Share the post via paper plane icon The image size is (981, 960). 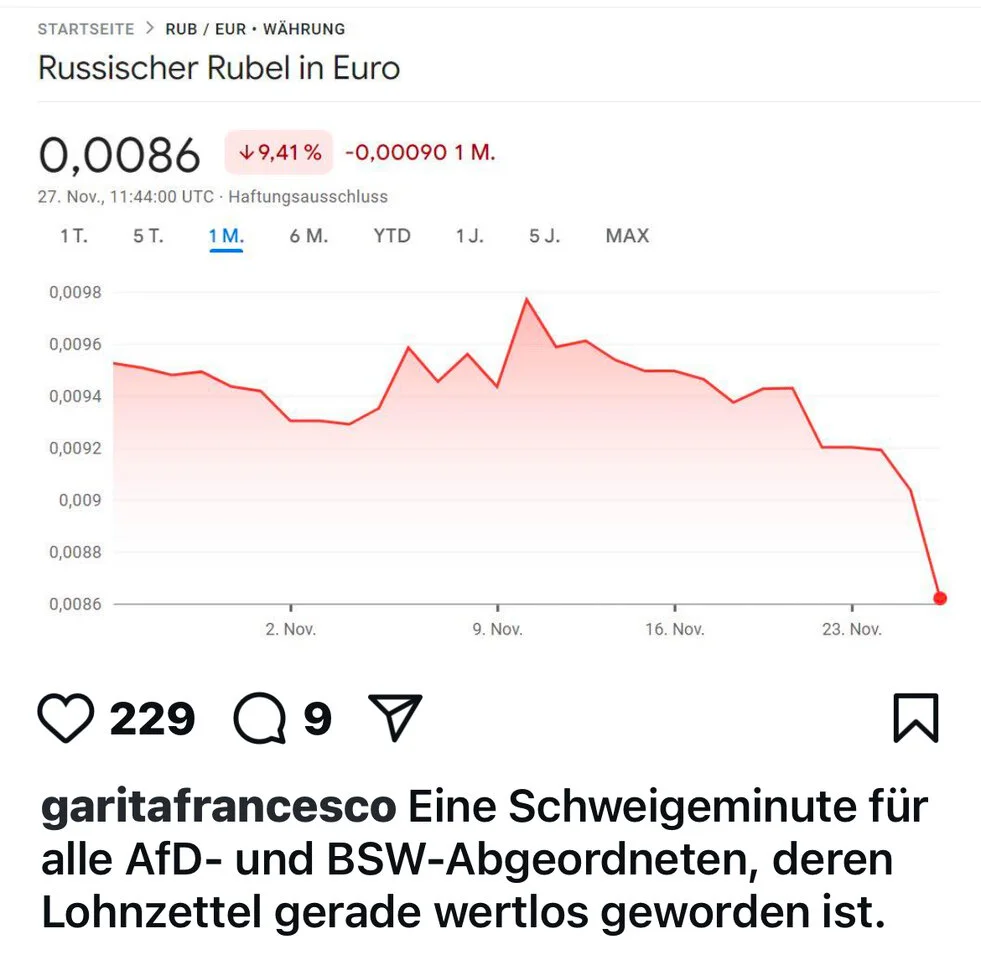(x=395, y=717)
